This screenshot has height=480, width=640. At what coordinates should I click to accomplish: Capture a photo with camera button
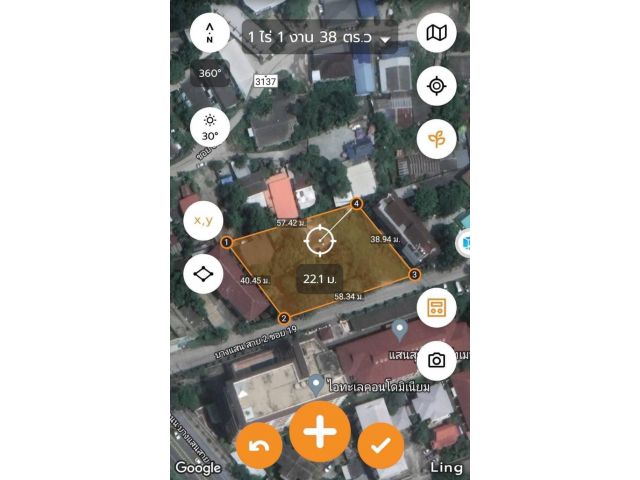tap(436, 360)
